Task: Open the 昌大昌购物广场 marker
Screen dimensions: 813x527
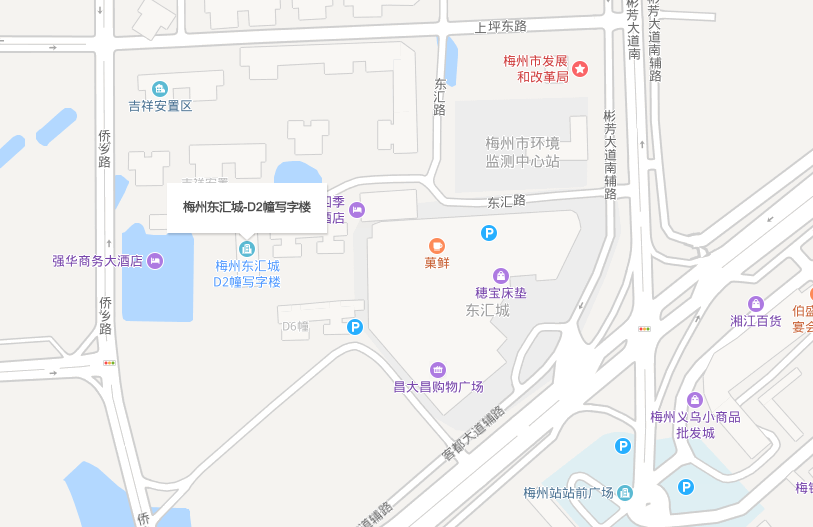Action: click(438, 370)
